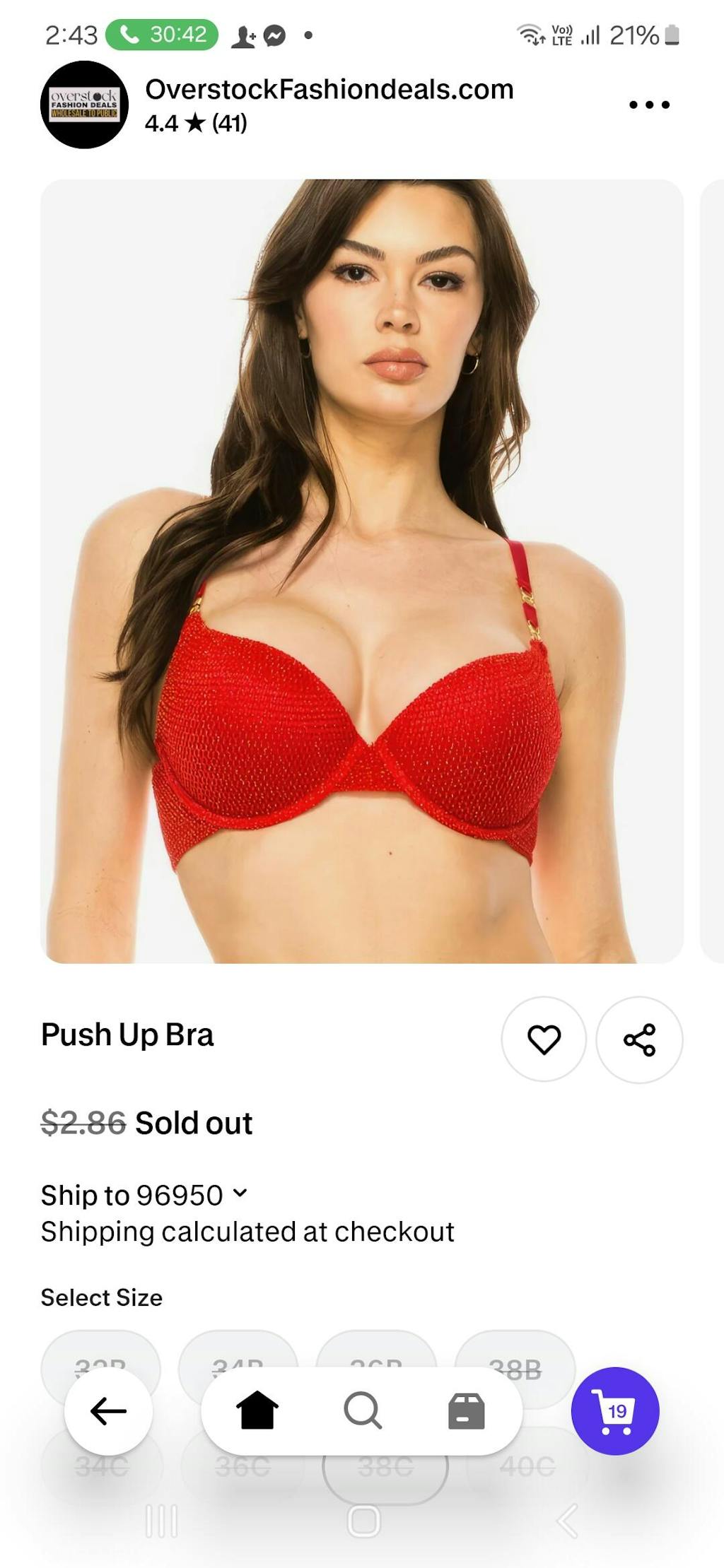Favorite the Push Up Bra
724x1568 pixels.
[544, 1039]
